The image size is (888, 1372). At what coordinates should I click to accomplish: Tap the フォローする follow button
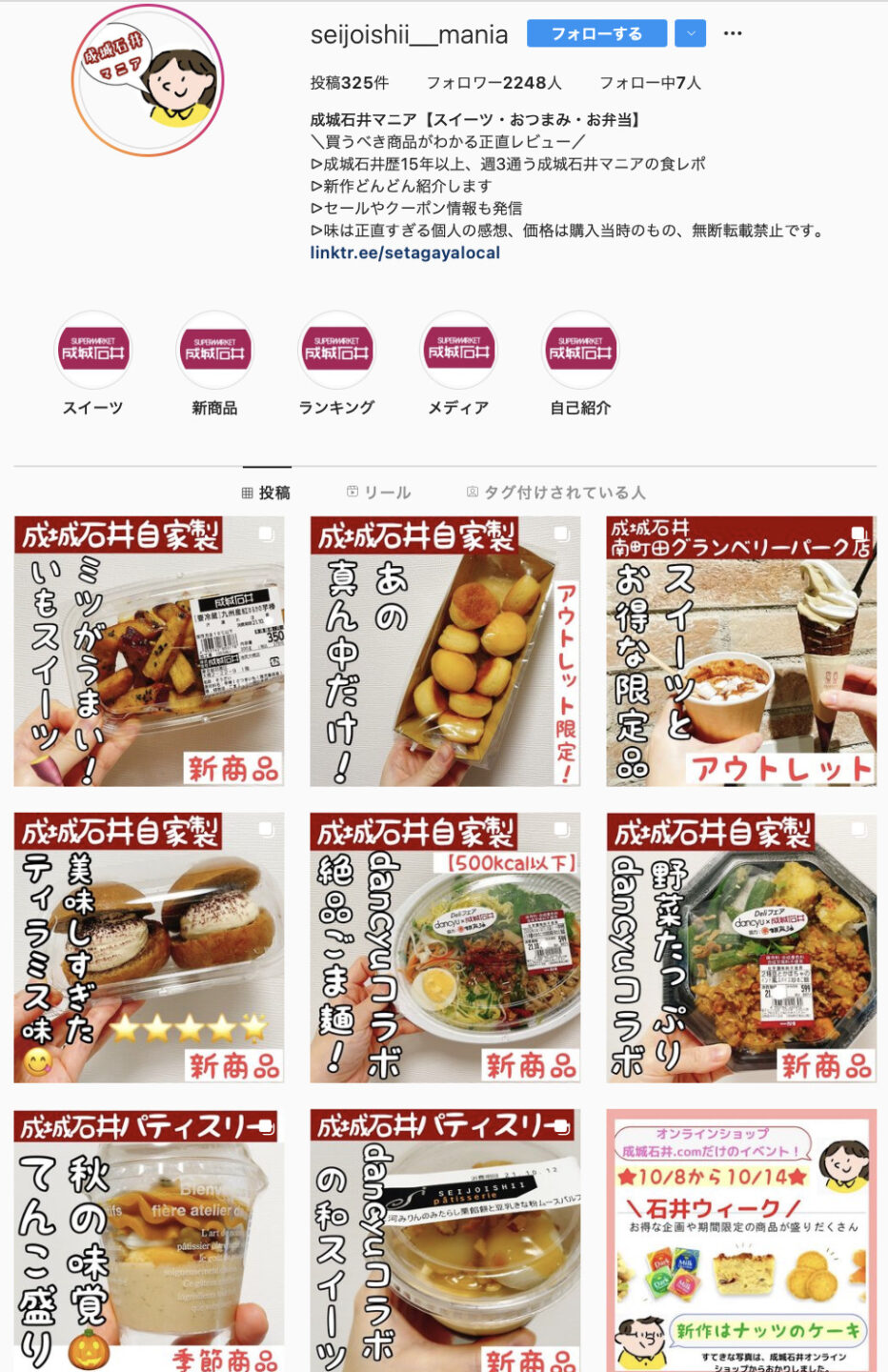(x=596, y=33)
